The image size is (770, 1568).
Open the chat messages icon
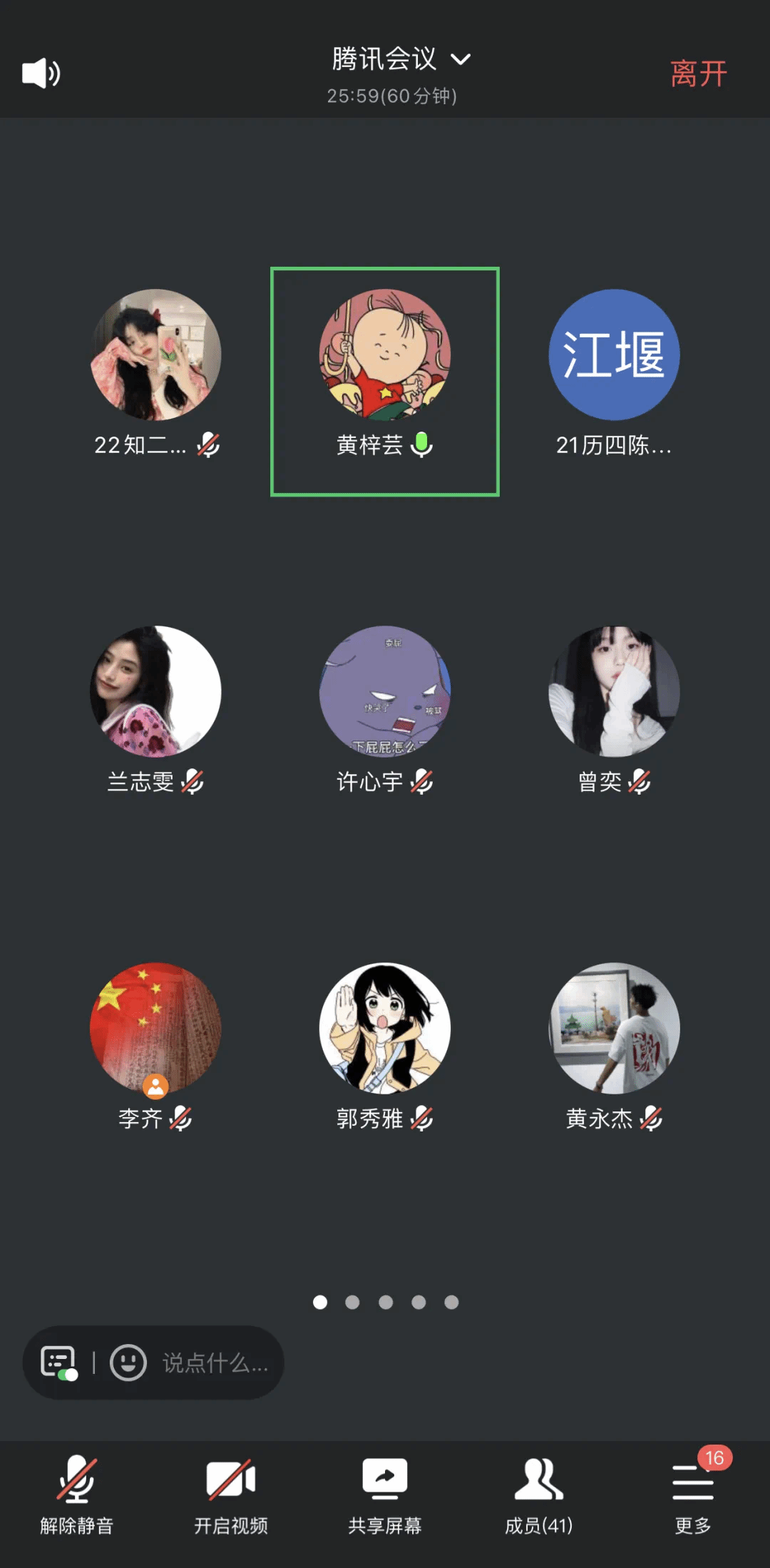[x=58, y=1363]
